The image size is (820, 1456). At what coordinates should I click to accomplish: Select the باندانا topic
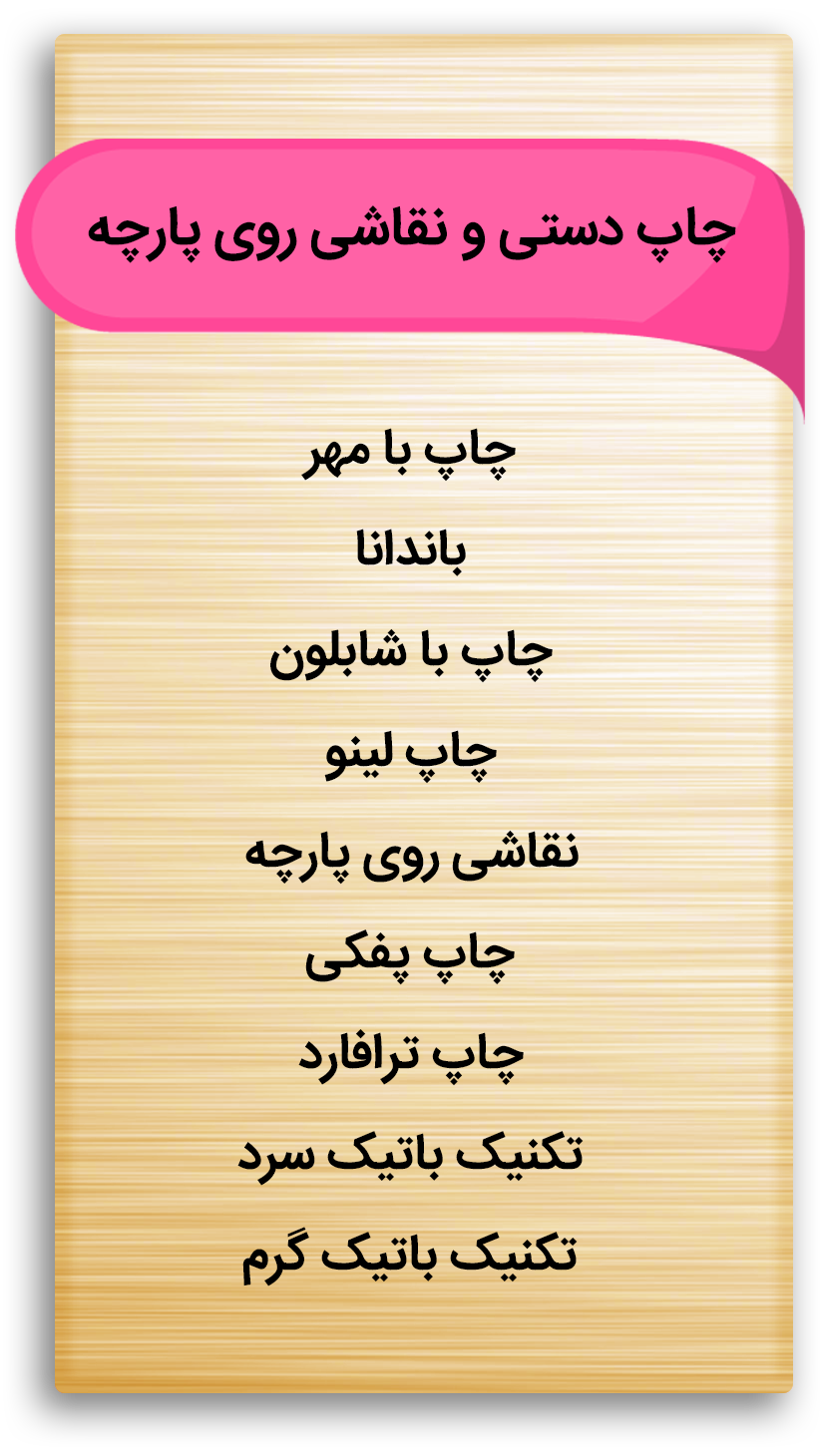pyautogui.click(x=410, y=551)
